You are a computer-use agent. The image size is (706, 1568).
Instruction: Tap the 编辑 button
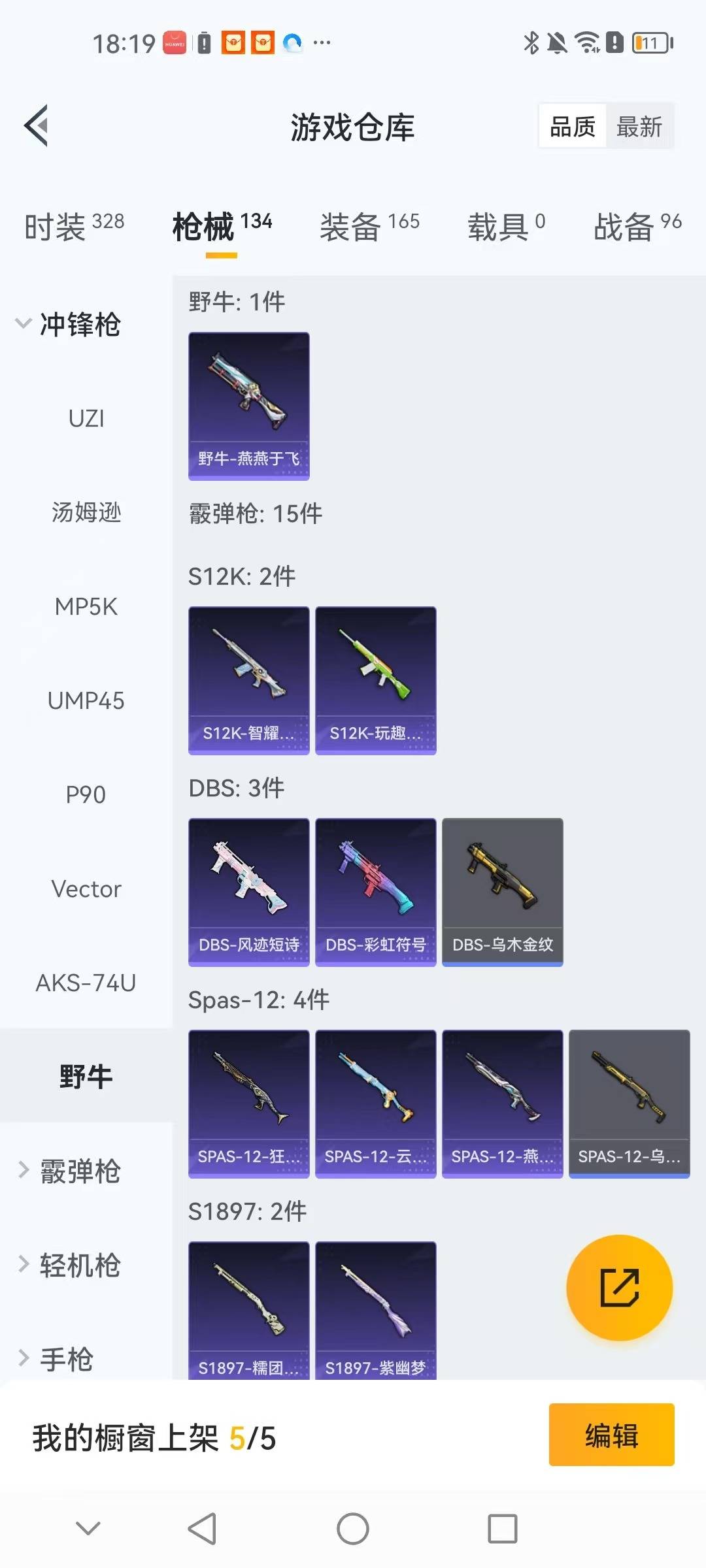[x=611, y=1435]
